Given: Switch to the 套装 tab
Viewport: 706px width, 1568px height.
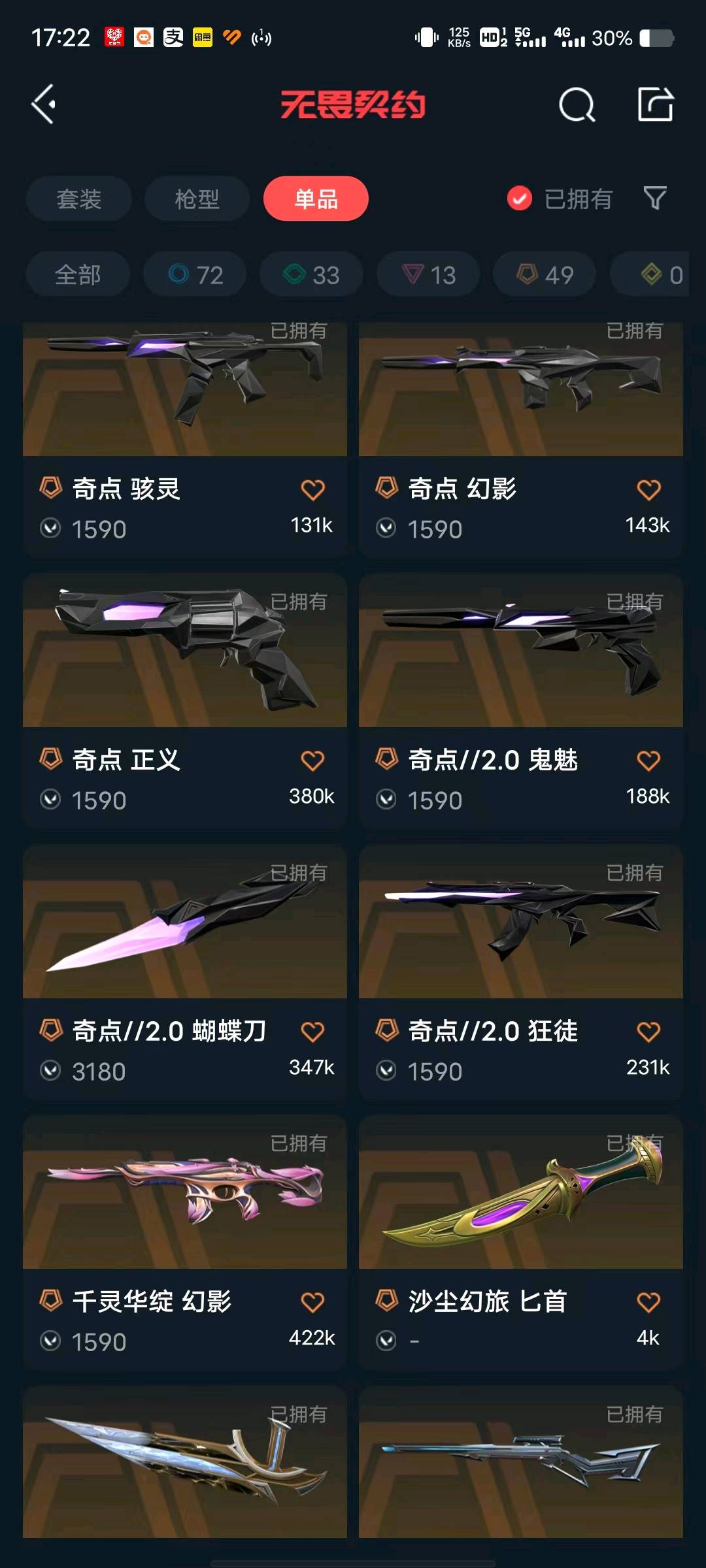Looking at the screenshot, I should click(79, 199).
